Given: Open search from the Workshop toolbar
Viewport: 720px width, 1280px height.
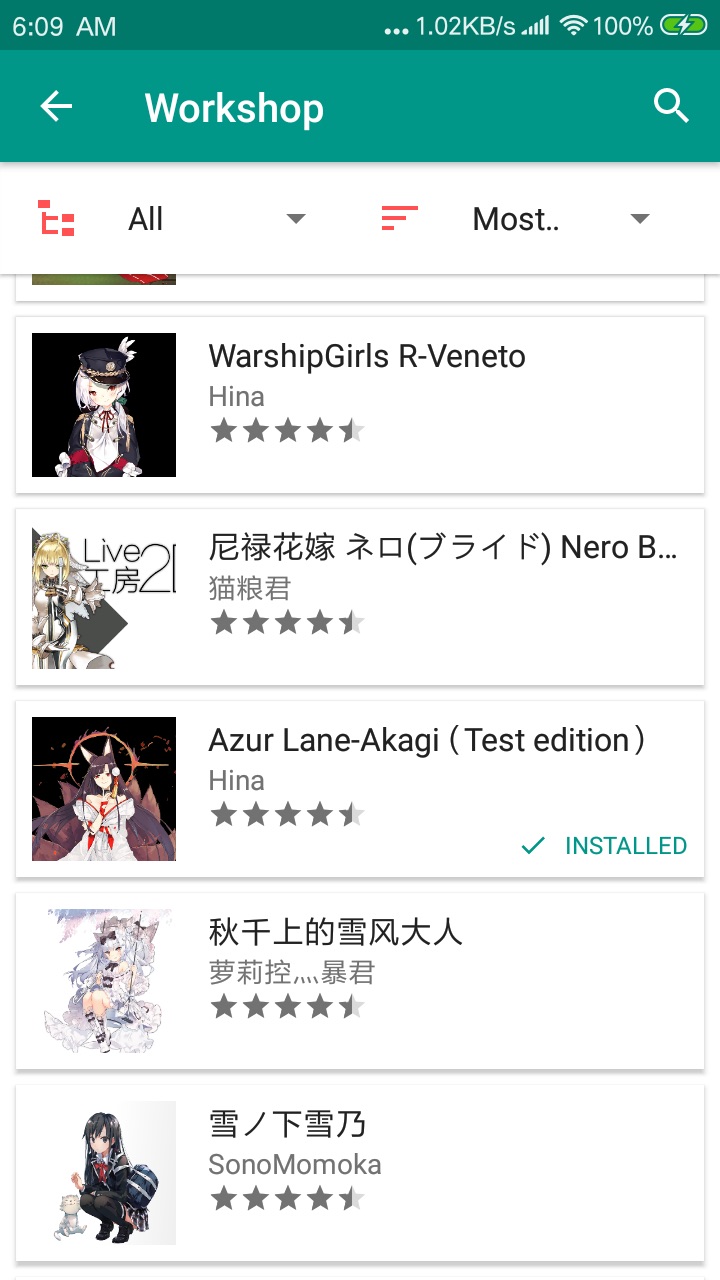Looking at the screenshot, I should [672, 105].
